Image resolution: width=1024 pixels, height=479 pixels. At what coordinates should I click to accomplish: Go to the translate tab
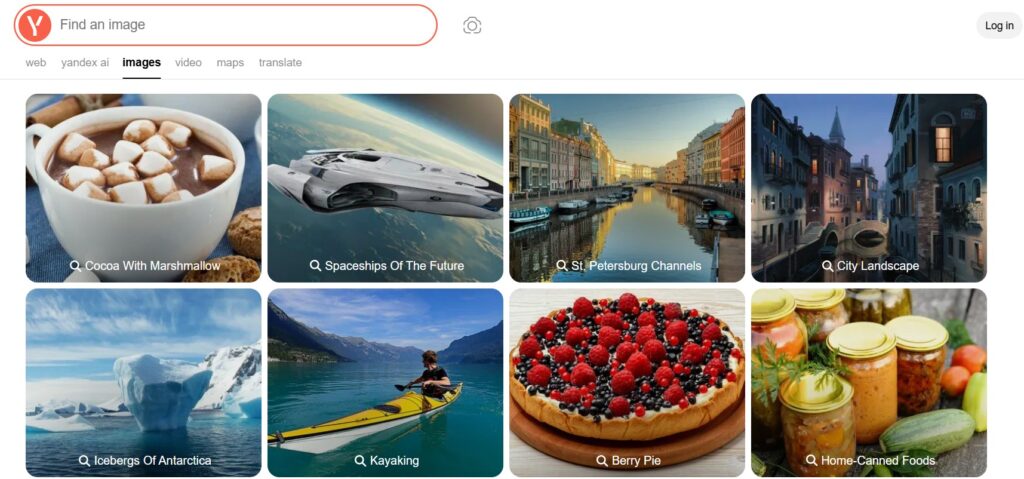point(280,62)
